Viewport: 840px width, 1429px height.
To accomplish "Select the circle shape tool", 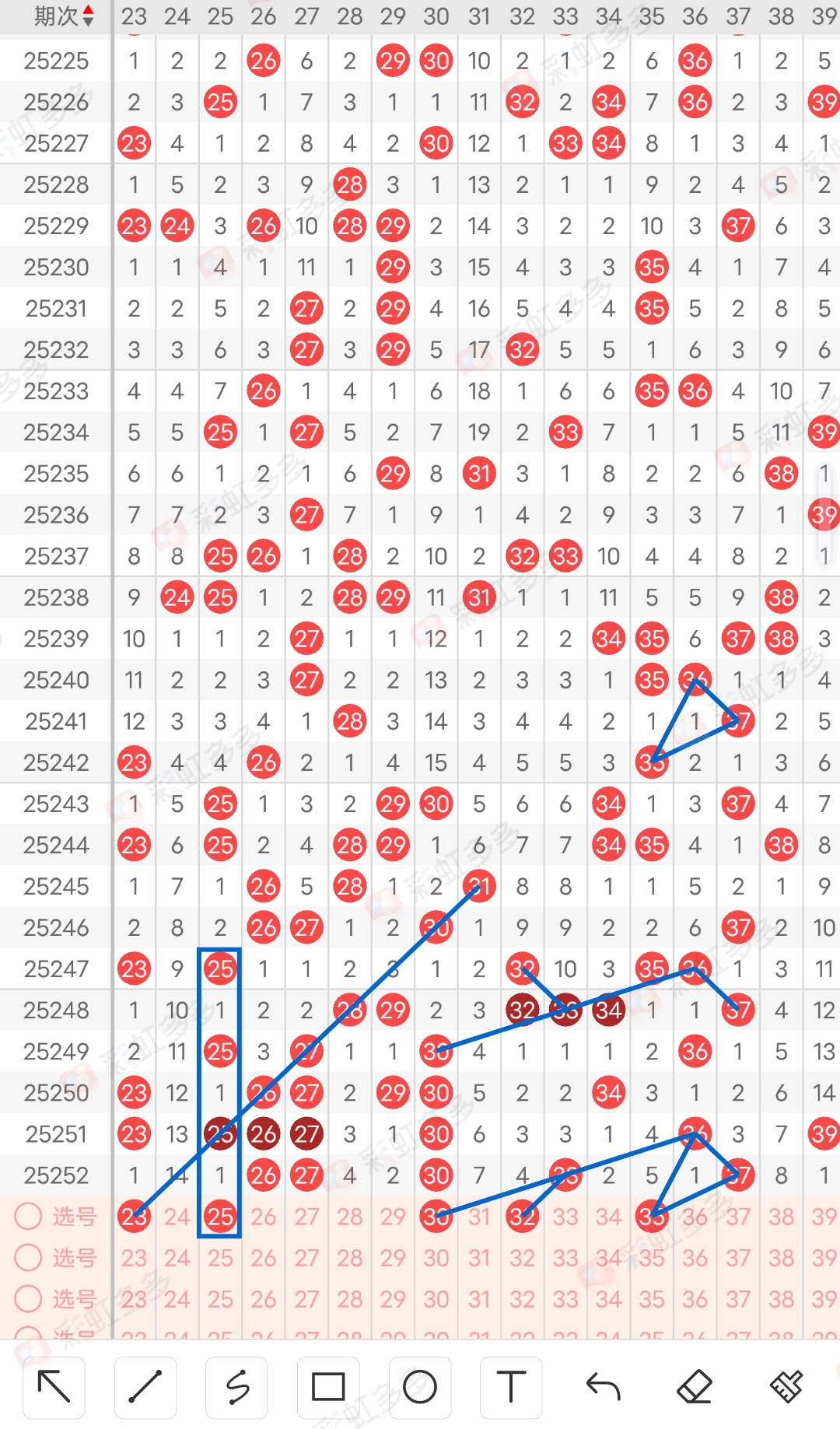I will click(x=420, y=1387).
